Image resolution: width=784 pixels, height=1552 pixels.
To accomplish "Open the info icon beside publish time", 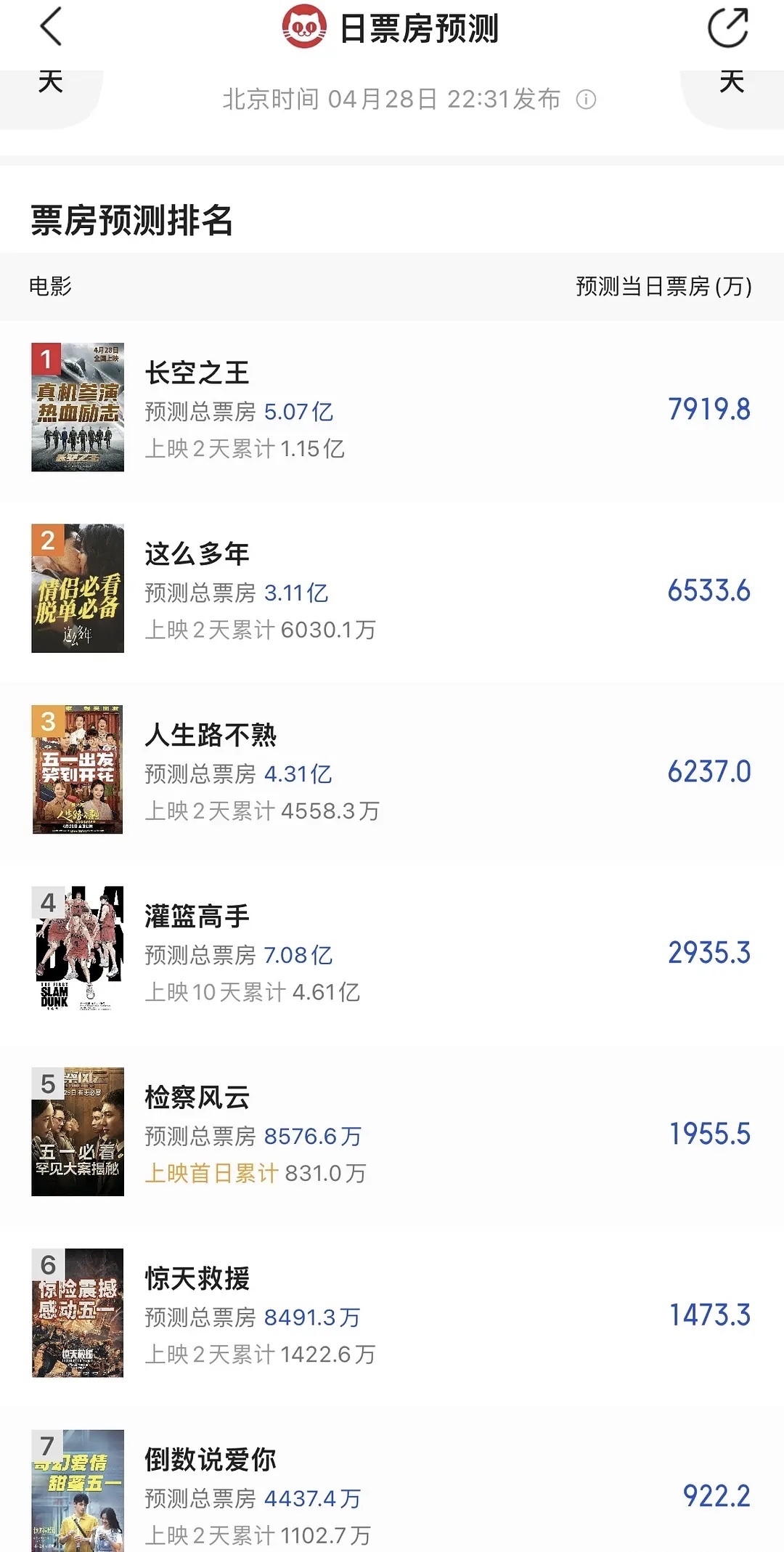I will [x=586, y=99].
